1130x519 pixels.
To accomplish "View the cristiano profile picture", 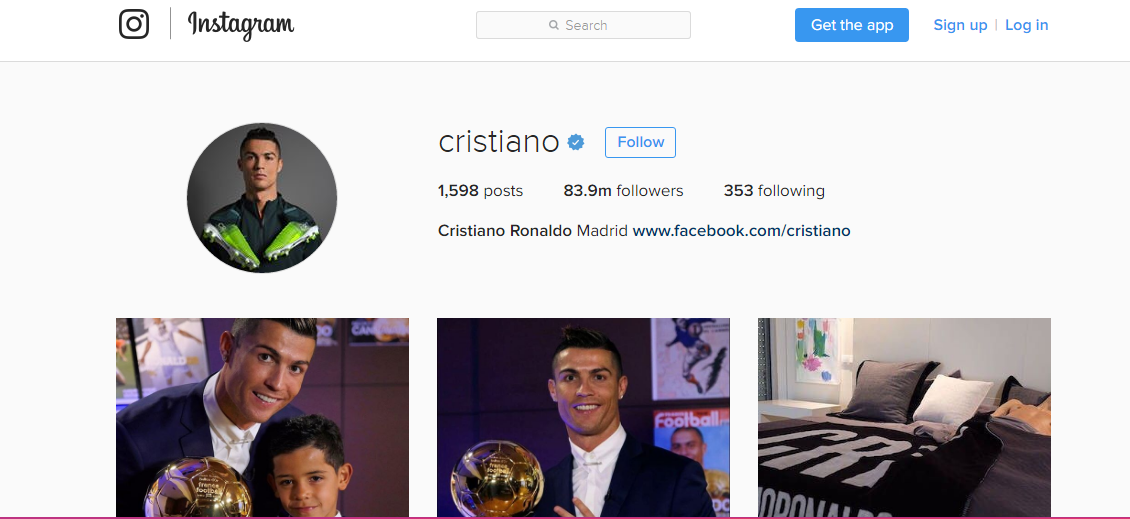I will 262,198.
